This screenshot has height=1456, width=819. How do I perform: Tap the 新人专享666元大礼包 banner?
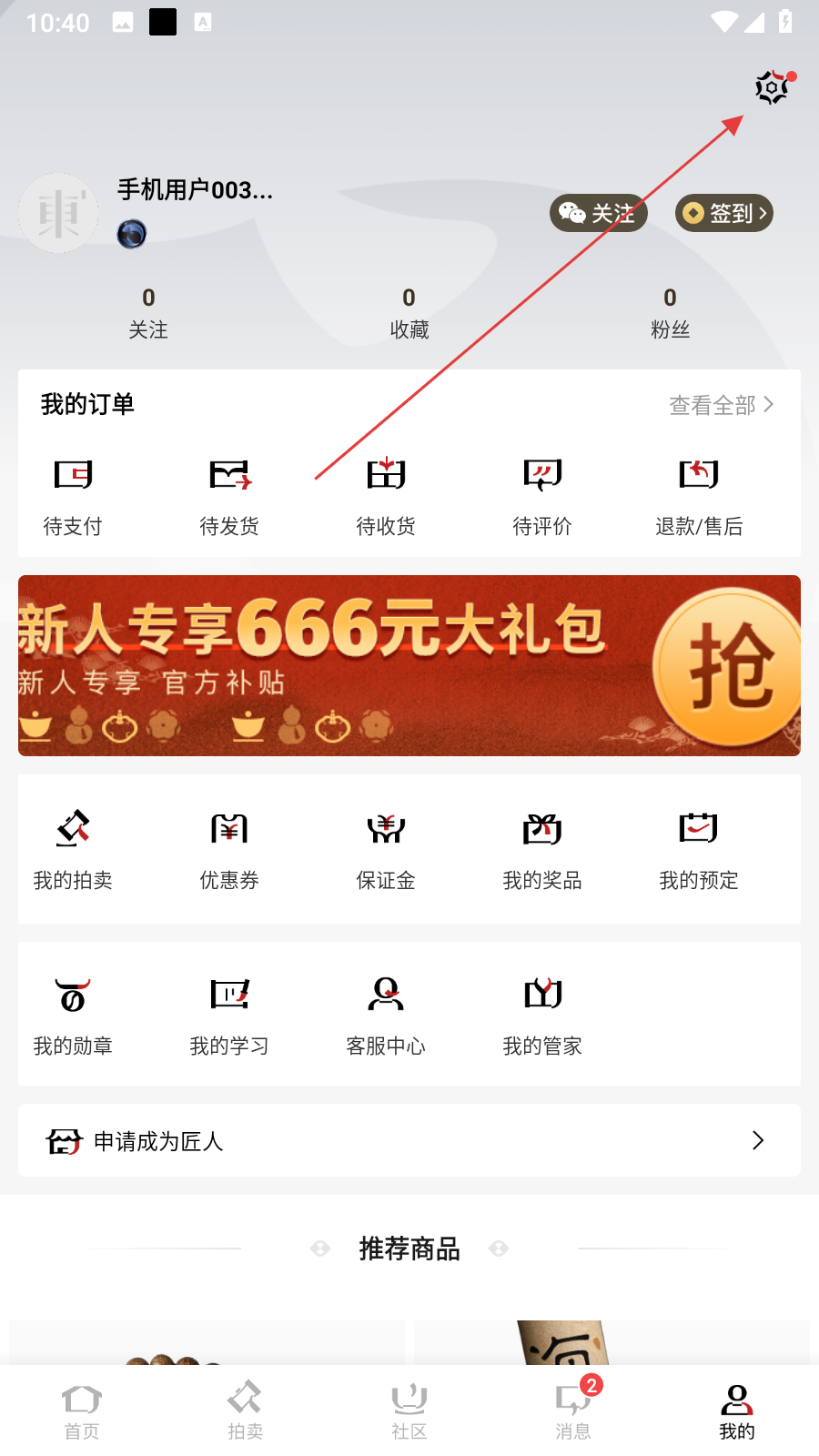click(409, 665)
